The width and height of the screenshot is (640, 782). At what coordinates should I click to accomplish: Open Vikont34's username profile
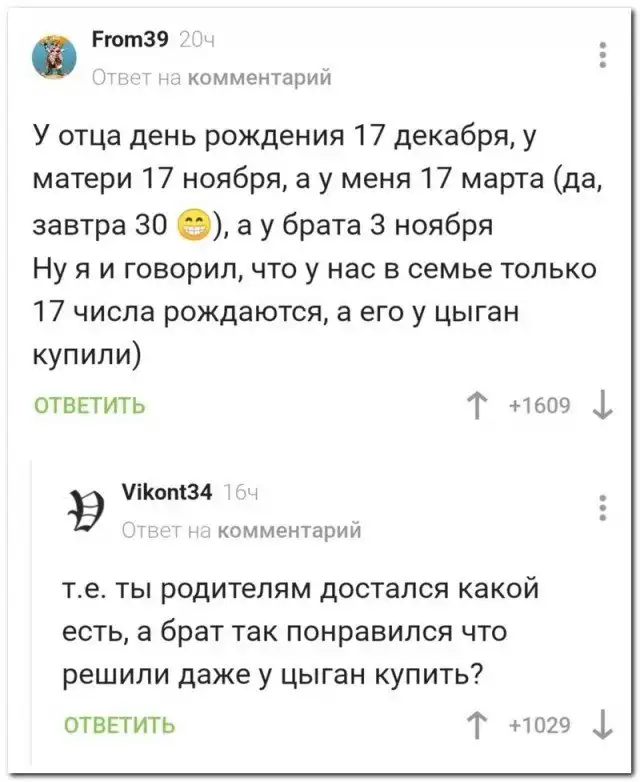pyautogui.click(x=167, y=492)
